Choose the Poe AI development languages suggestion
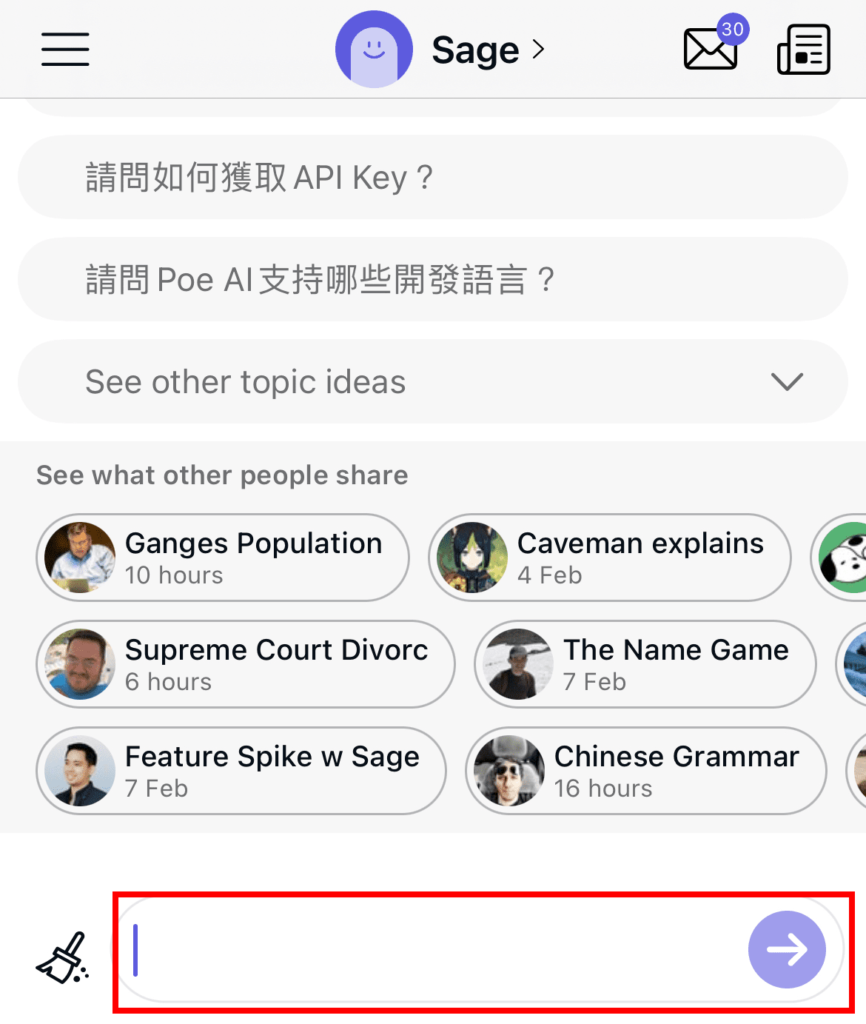This screenshot has width=866, height=1024. (x=432, y=280)
